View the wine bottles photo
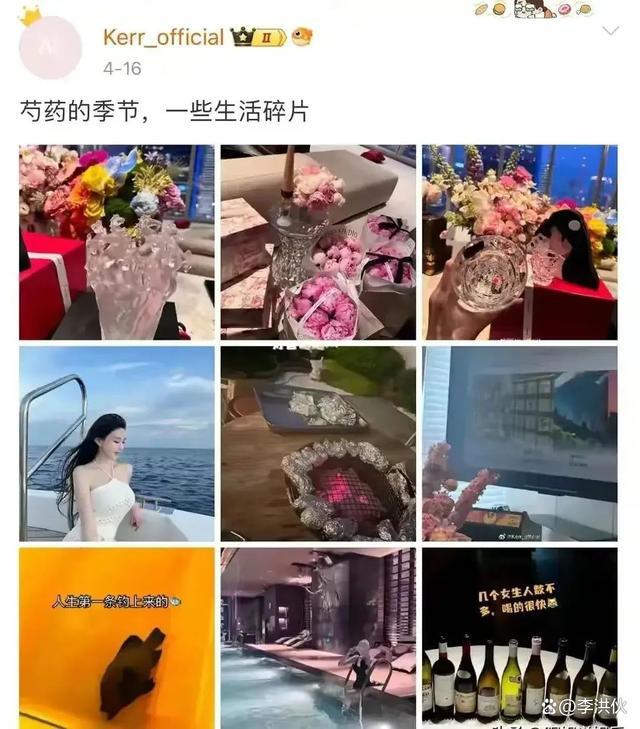This screenshot has height=729, width=640. tap(519, 637)
